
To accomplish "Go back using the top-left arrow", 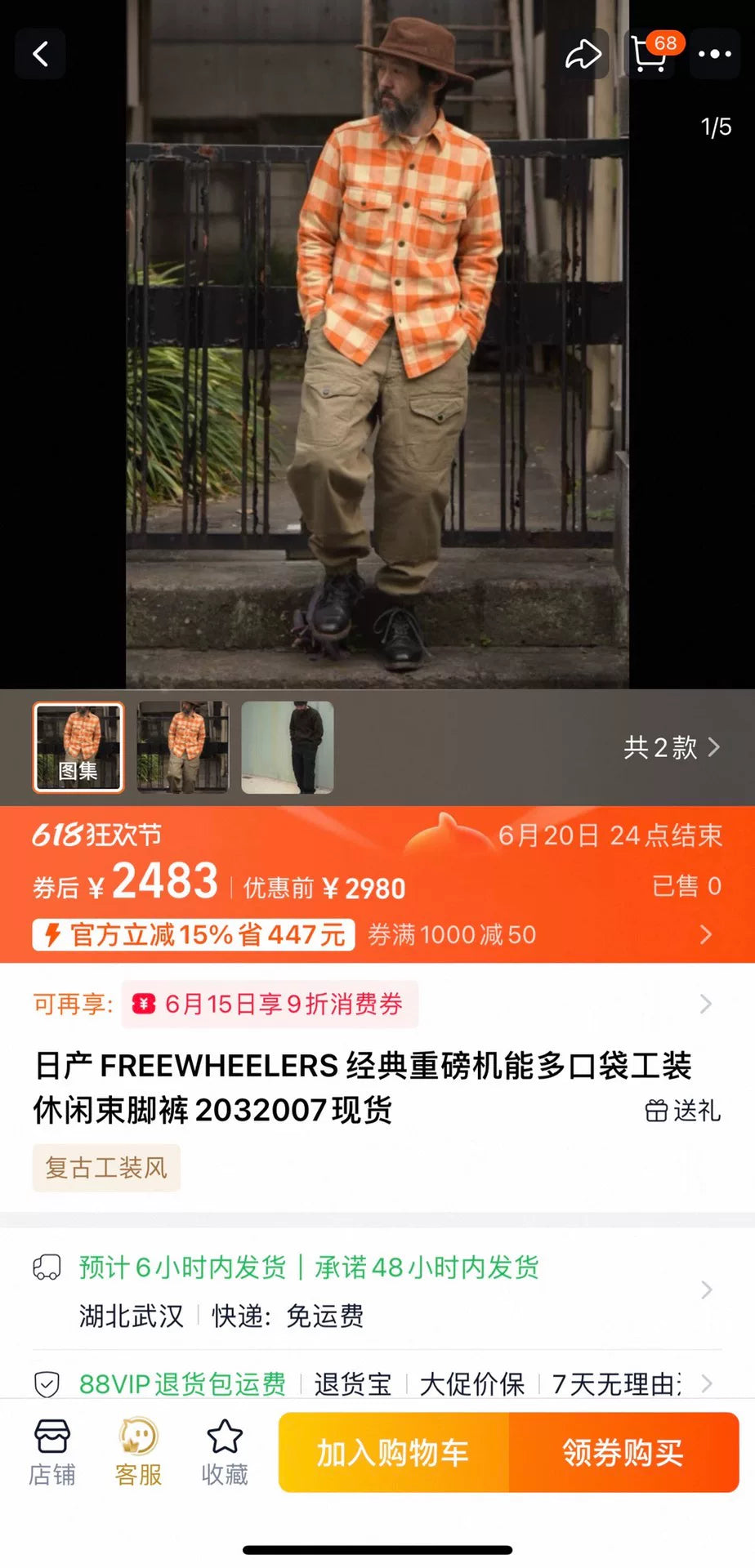I will (x=40, y=54).
